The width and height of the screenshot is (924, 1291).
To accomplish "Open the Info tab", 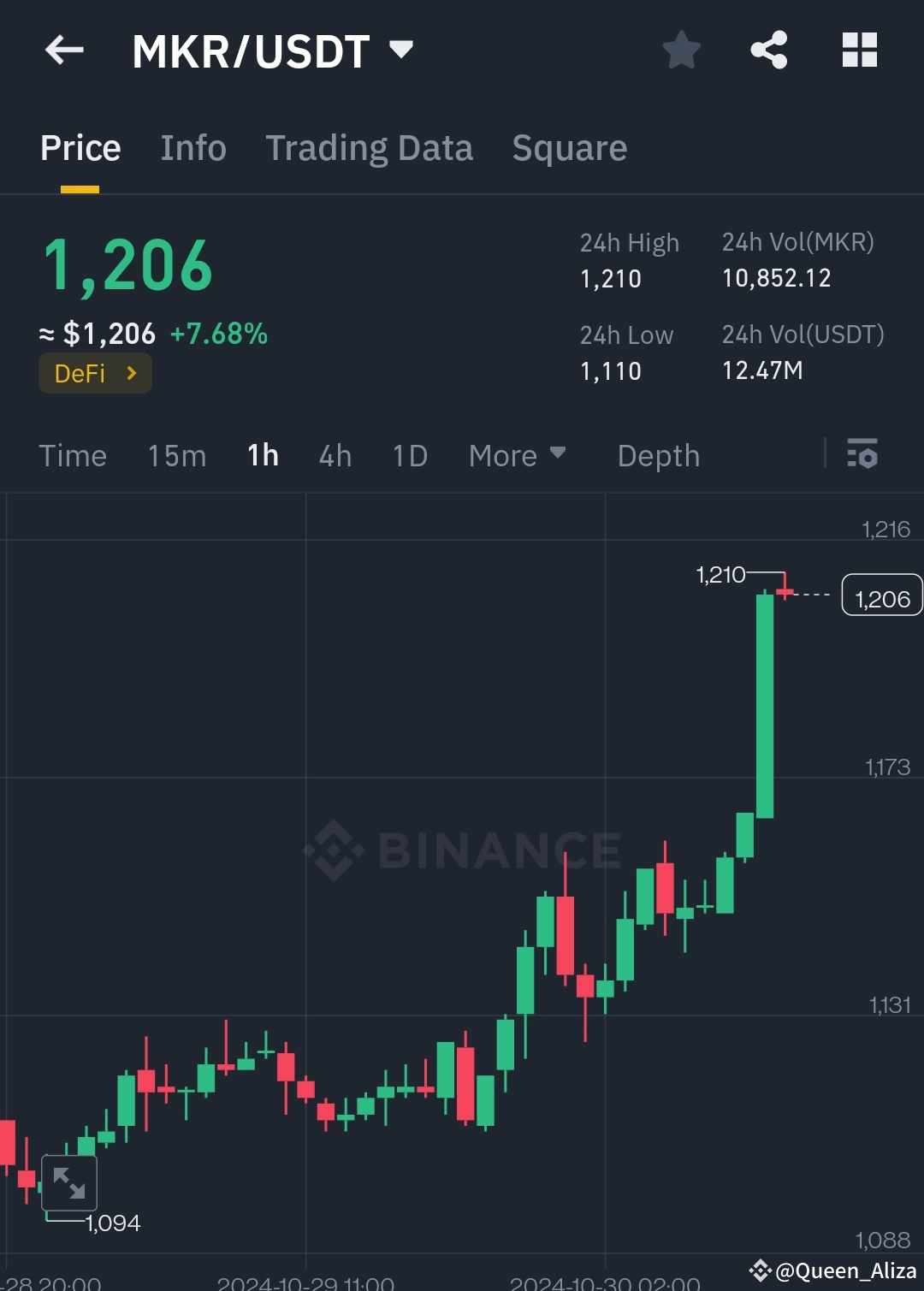I will click(192, 147).
